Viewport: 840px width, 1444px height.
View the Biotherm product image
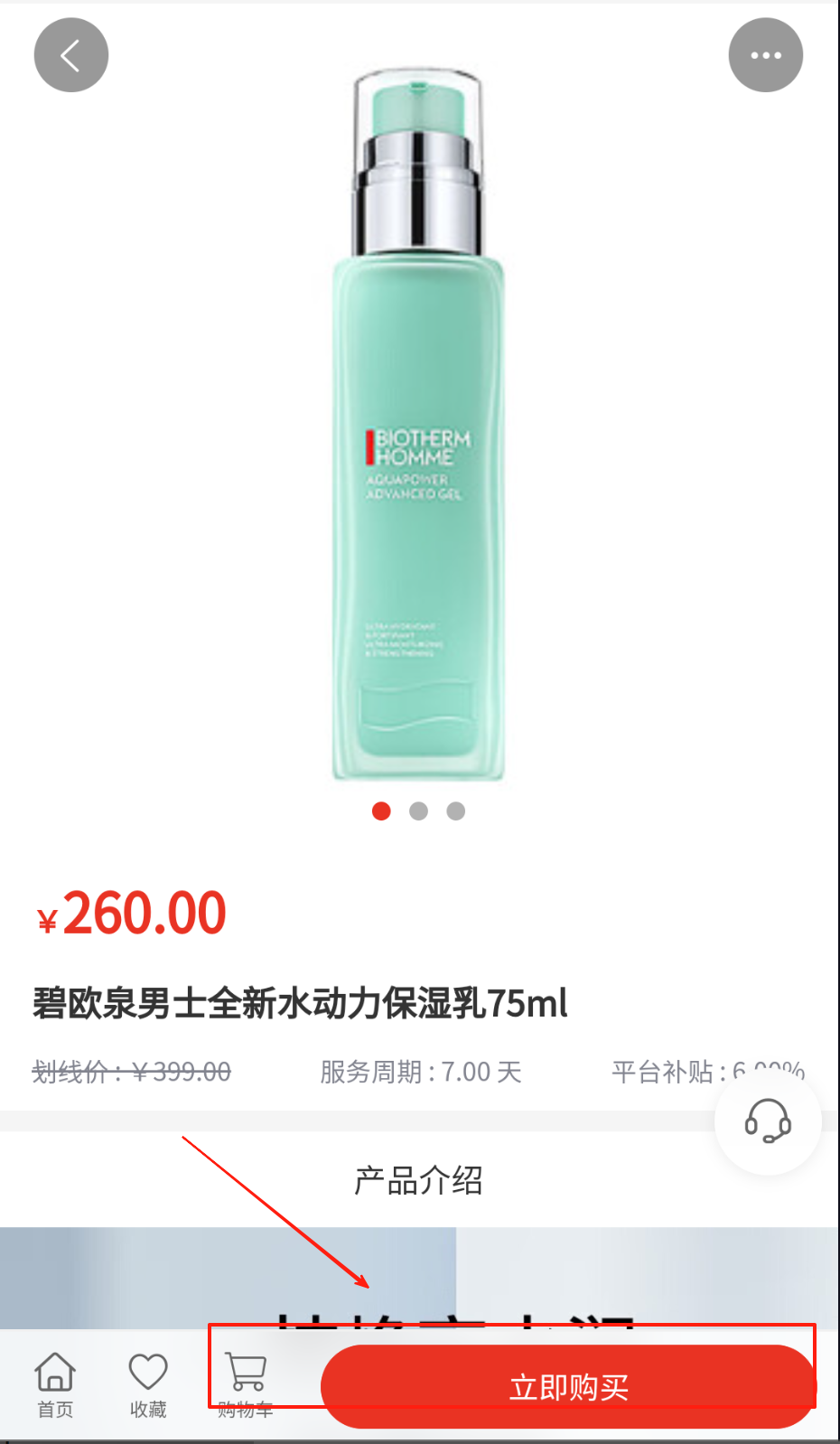point(417,425)
